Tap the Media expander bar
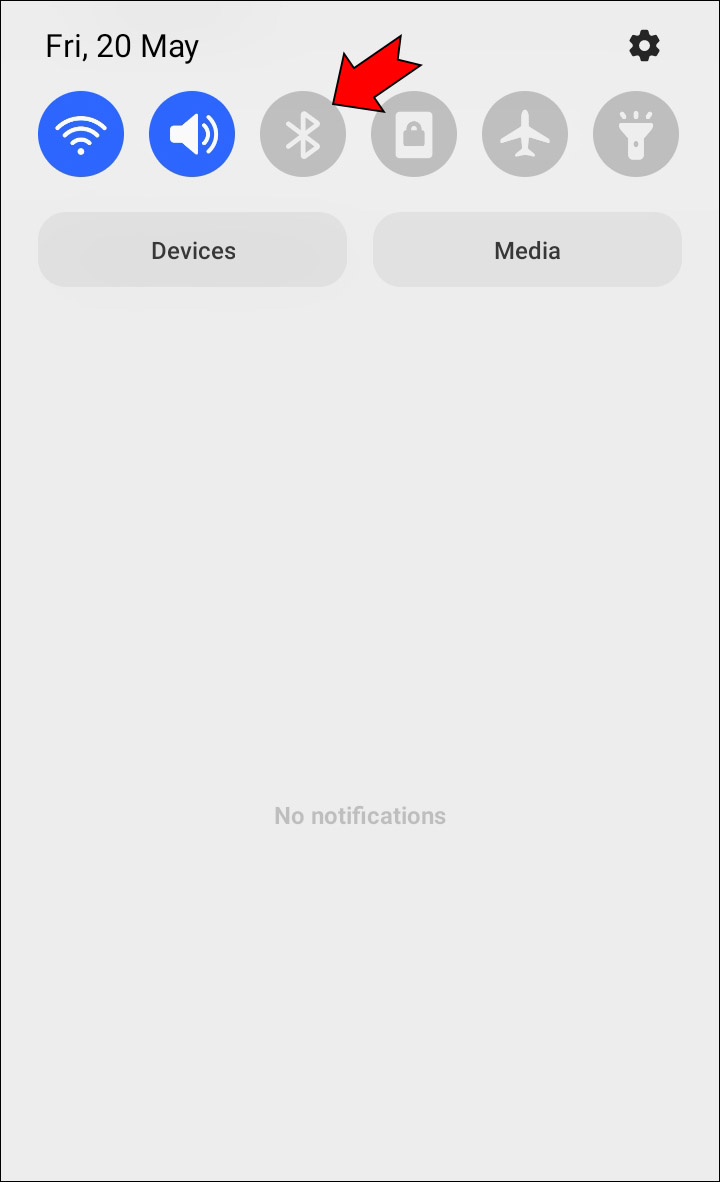The height and width of the screenshot is (1182, 720). pyautogui.click(x=527, y=250)
